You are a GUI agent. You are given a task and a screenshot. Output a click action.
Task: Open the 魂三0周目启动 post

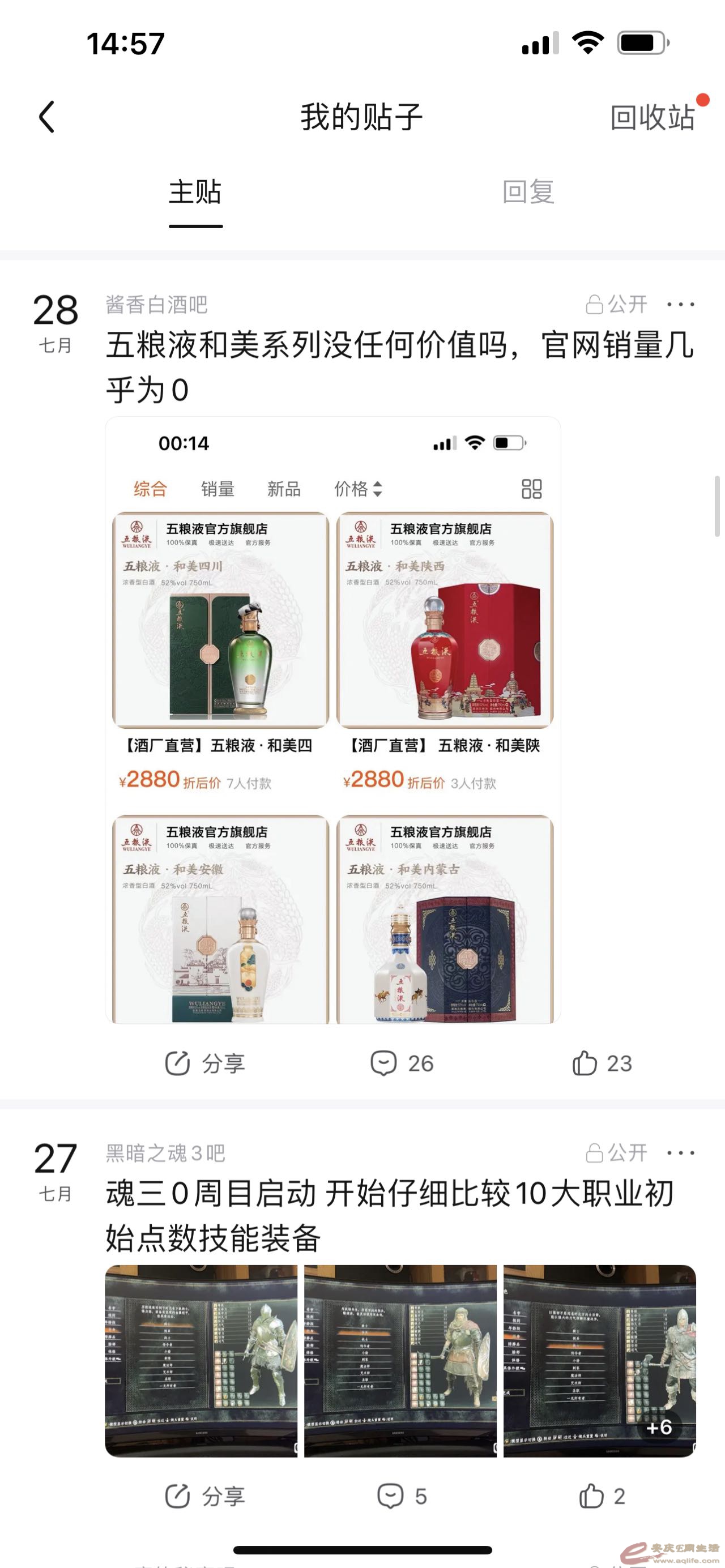point(390,1215)
